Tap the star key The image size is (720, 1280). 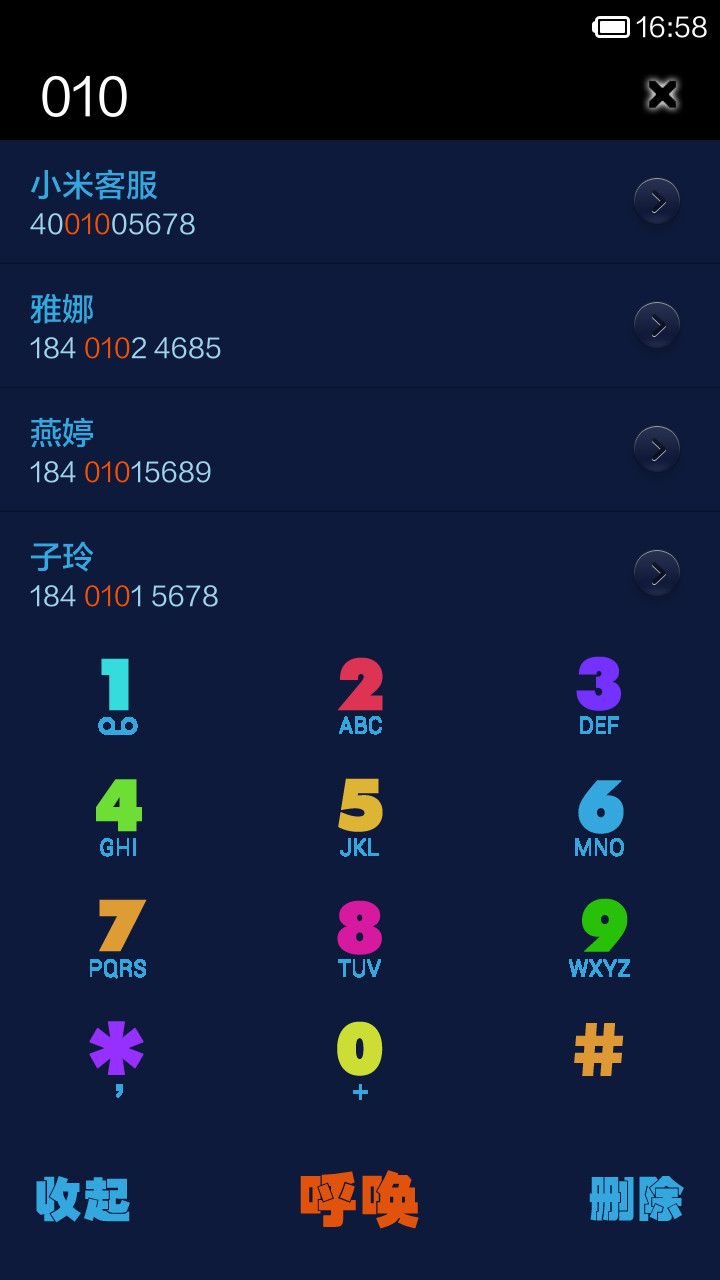pyautogui.click(x=117, y=1059)
